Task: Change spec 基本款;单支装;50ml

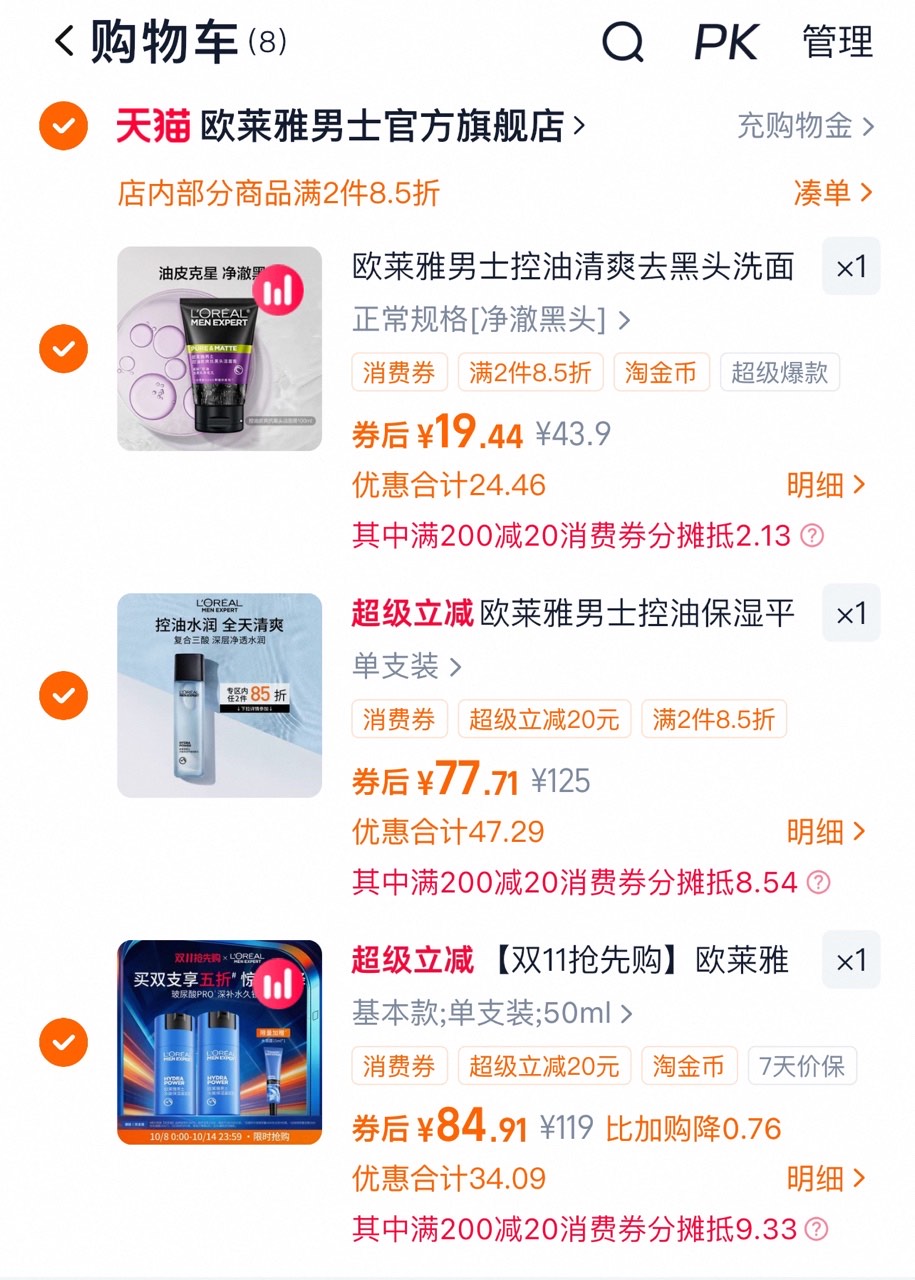Action: (492, 1013)
